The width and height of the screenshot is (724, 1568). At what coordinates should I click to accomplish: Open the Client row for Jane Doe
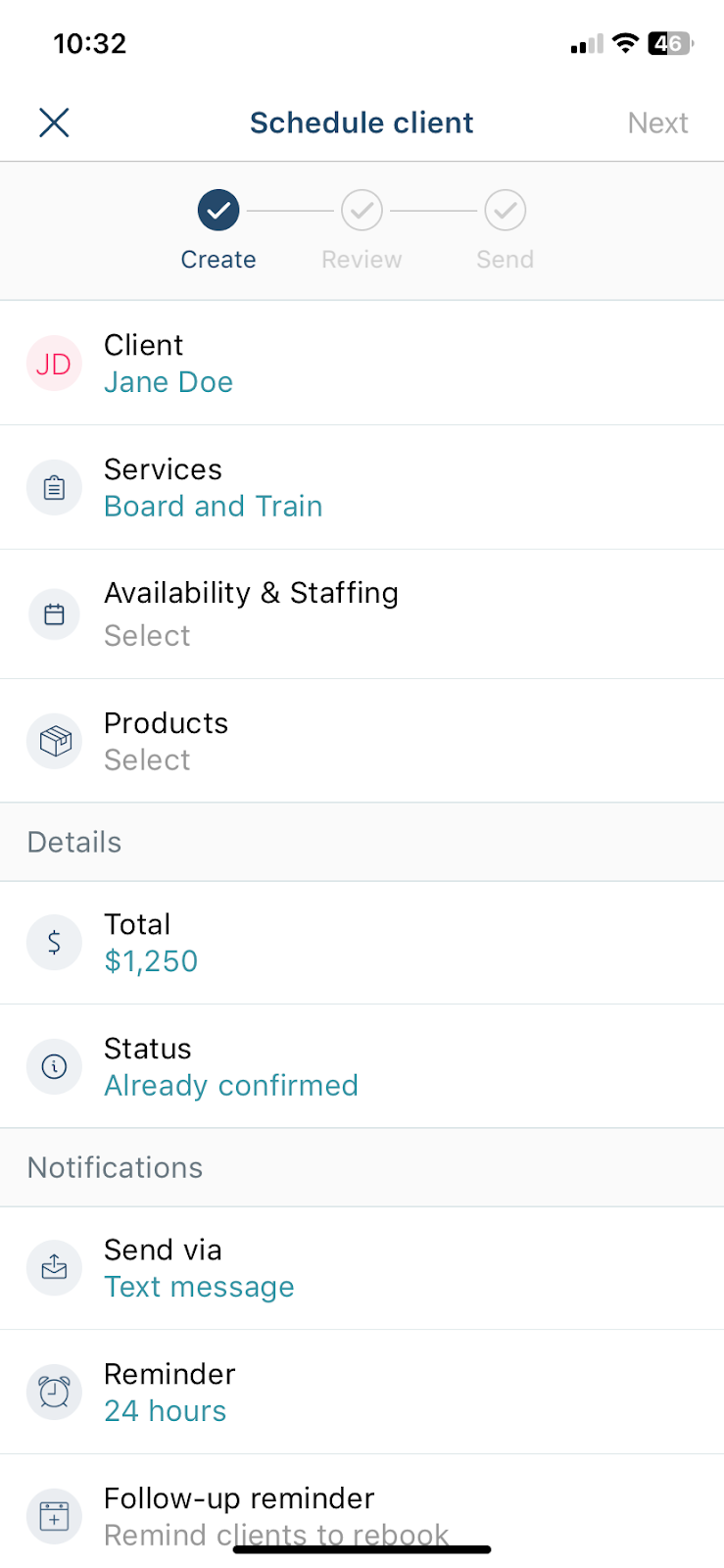click(x=362, y=364)
